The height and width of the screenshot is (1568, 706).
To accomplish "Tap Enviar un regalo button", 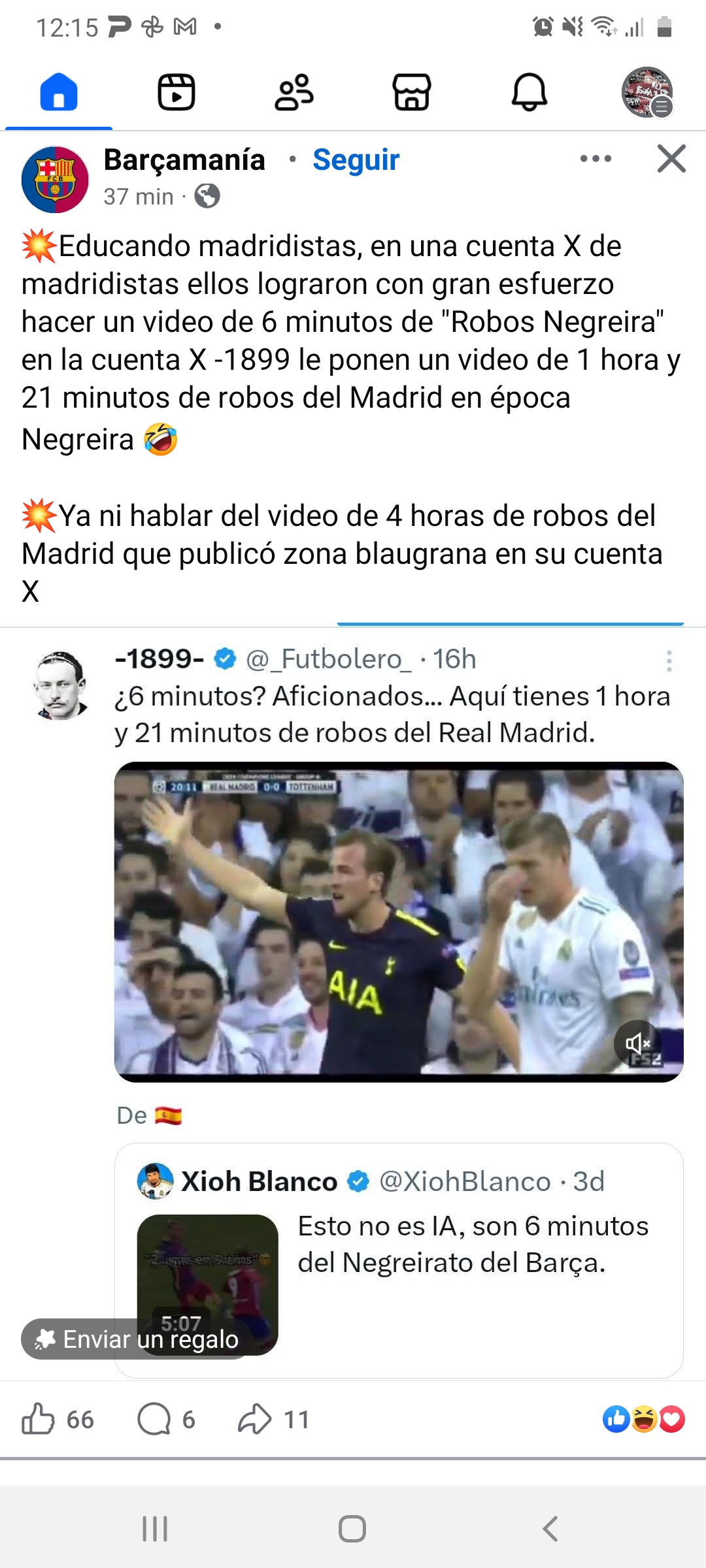I will [137, 1339].
